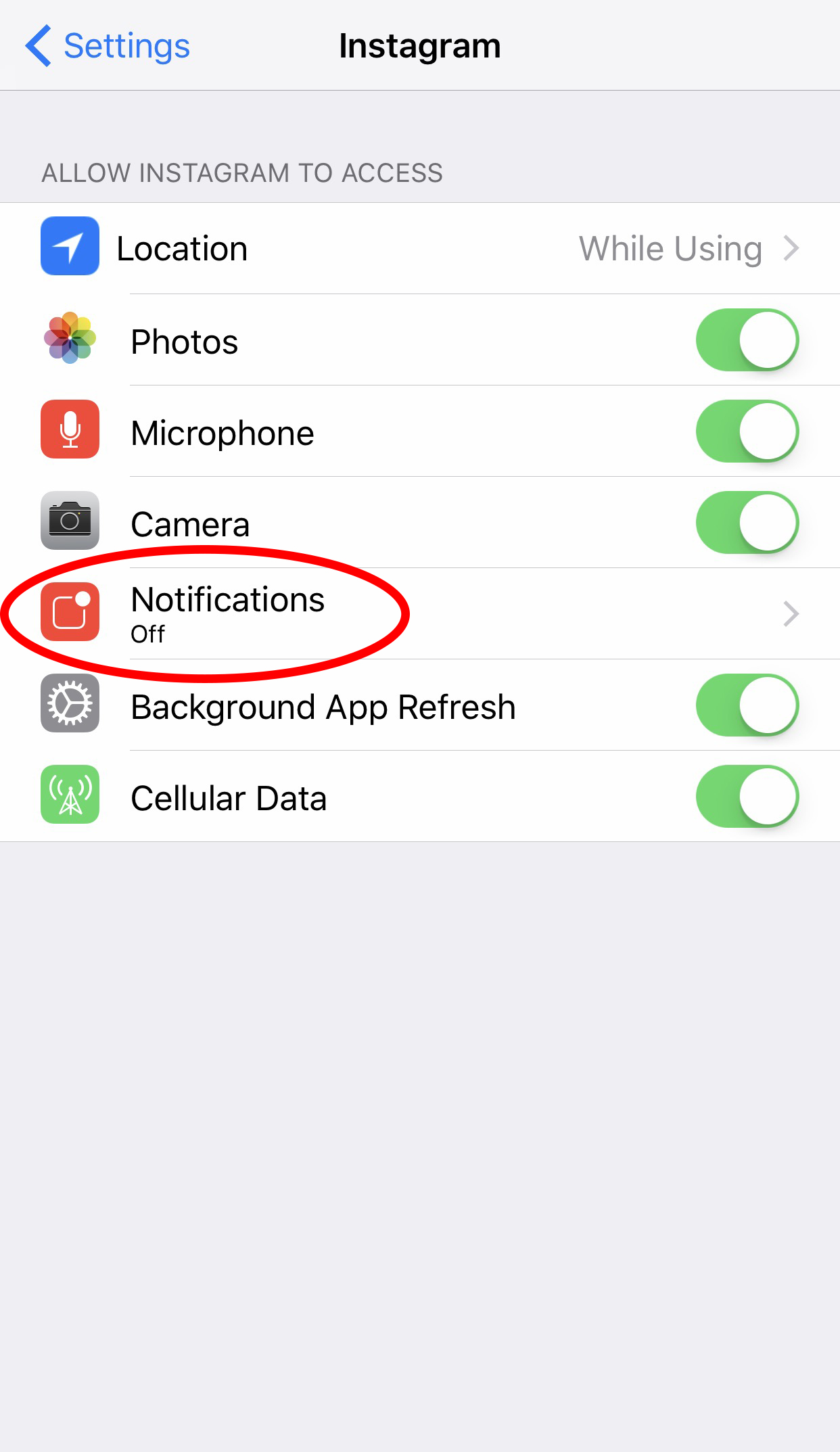Disable Cellular Data for Instagram
The height and width of the screenshot is (1452, 840).
click(747, 797)
